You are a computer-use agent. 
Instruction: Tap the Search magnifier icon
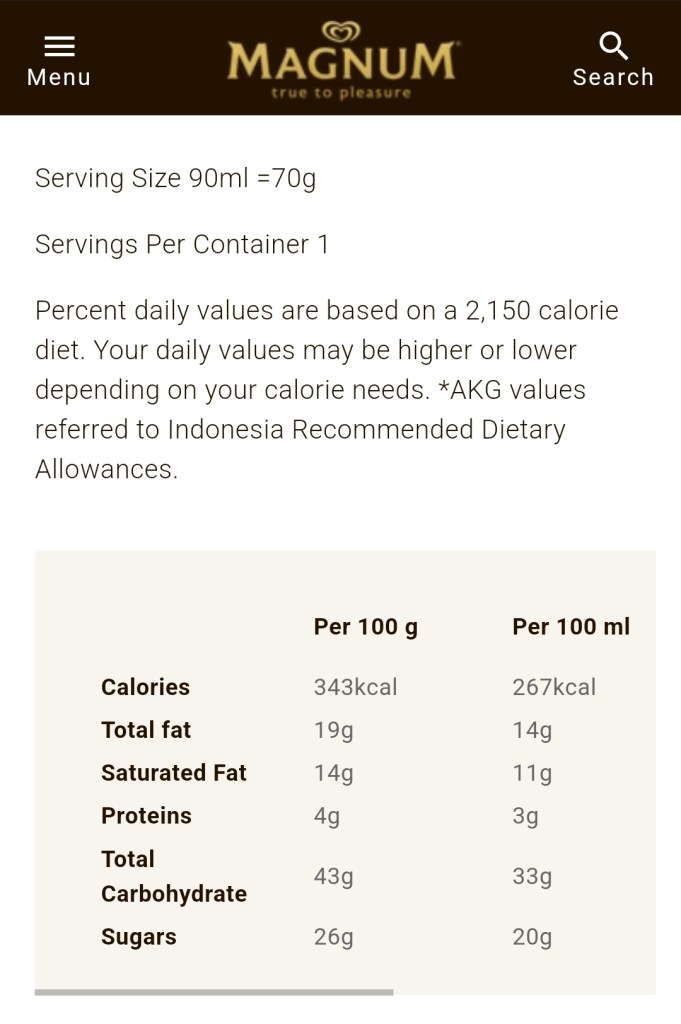pyautogui.click(x=613, y=46)
